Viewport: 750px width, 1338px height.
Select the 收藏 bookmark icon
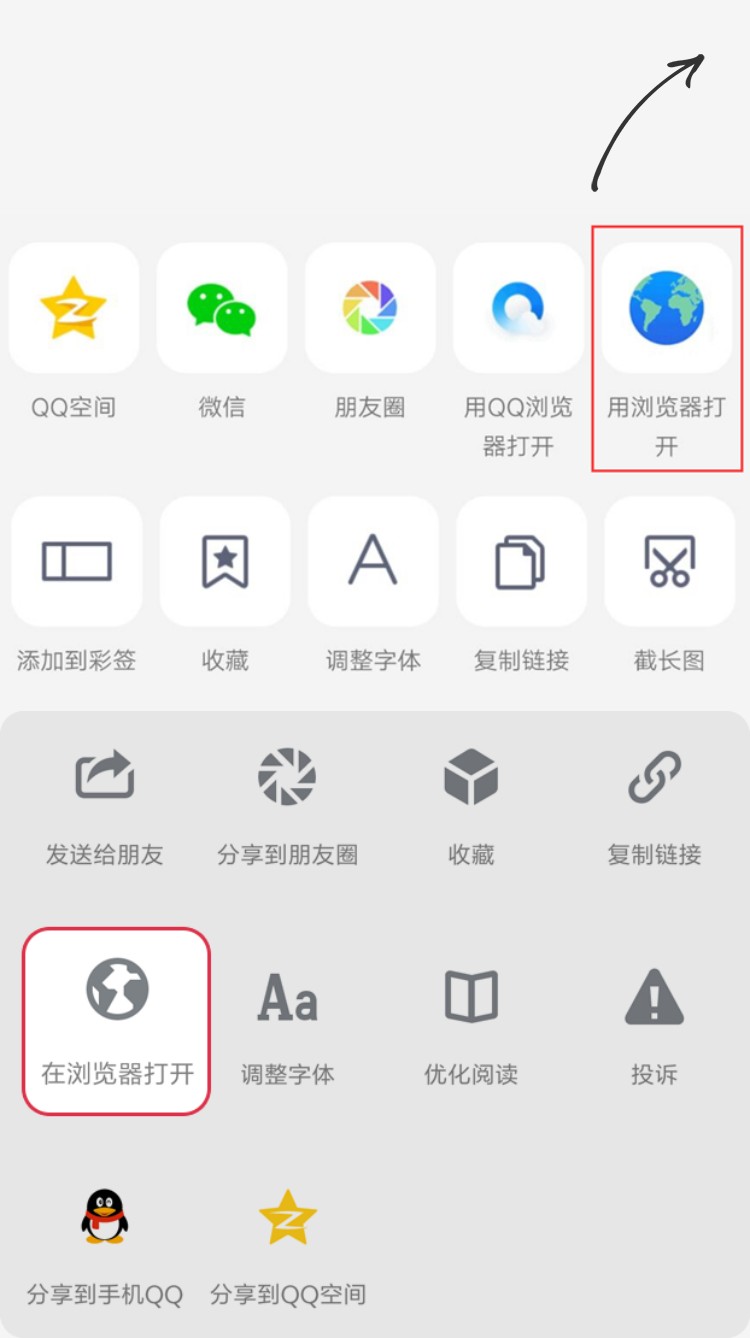coord(225,561)
